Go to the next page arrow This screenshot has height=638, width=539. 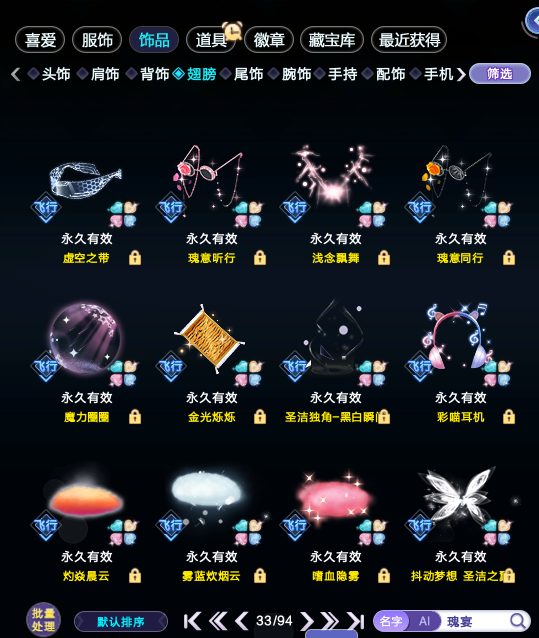(x=307, y=621)
